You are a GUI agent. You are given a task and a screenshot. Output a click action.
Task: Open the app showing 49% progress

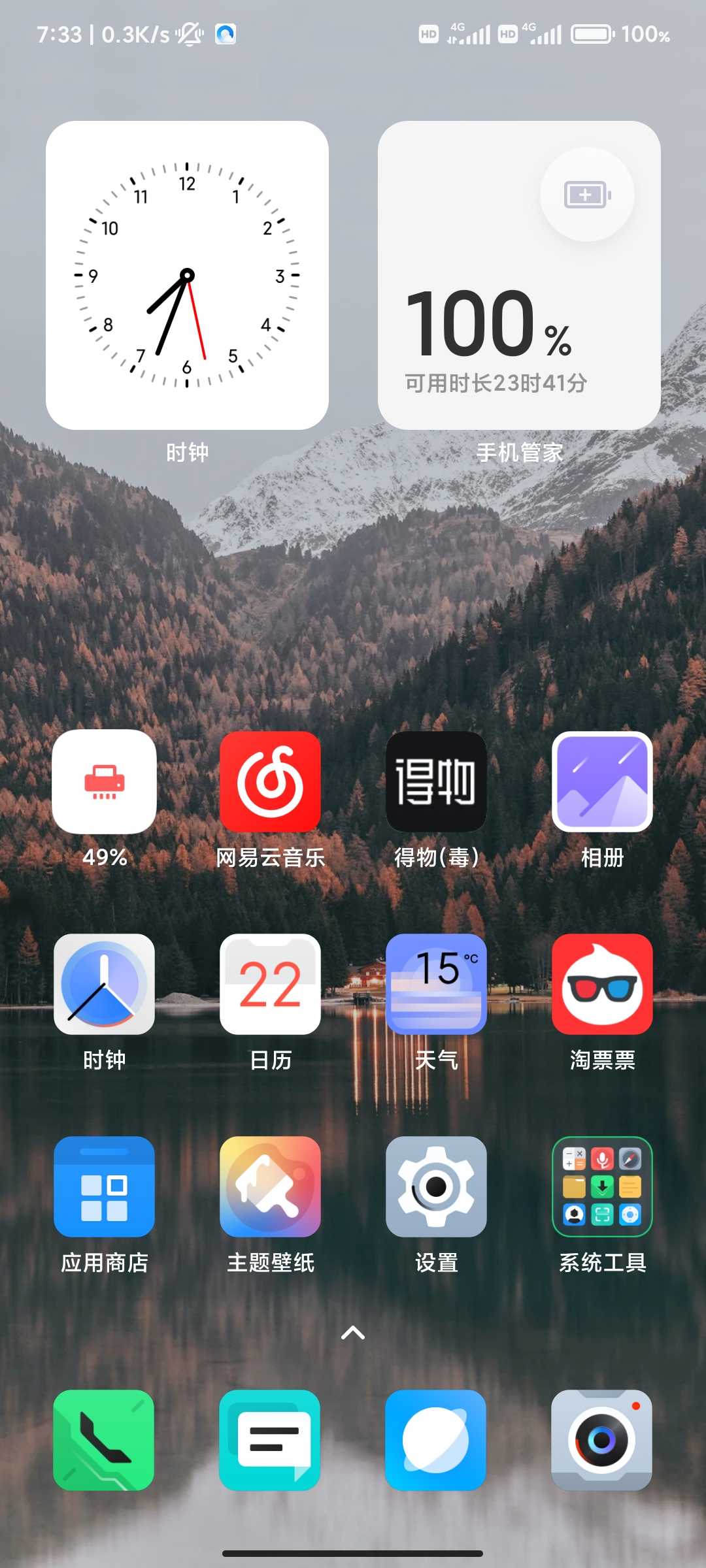pos(104,781)
